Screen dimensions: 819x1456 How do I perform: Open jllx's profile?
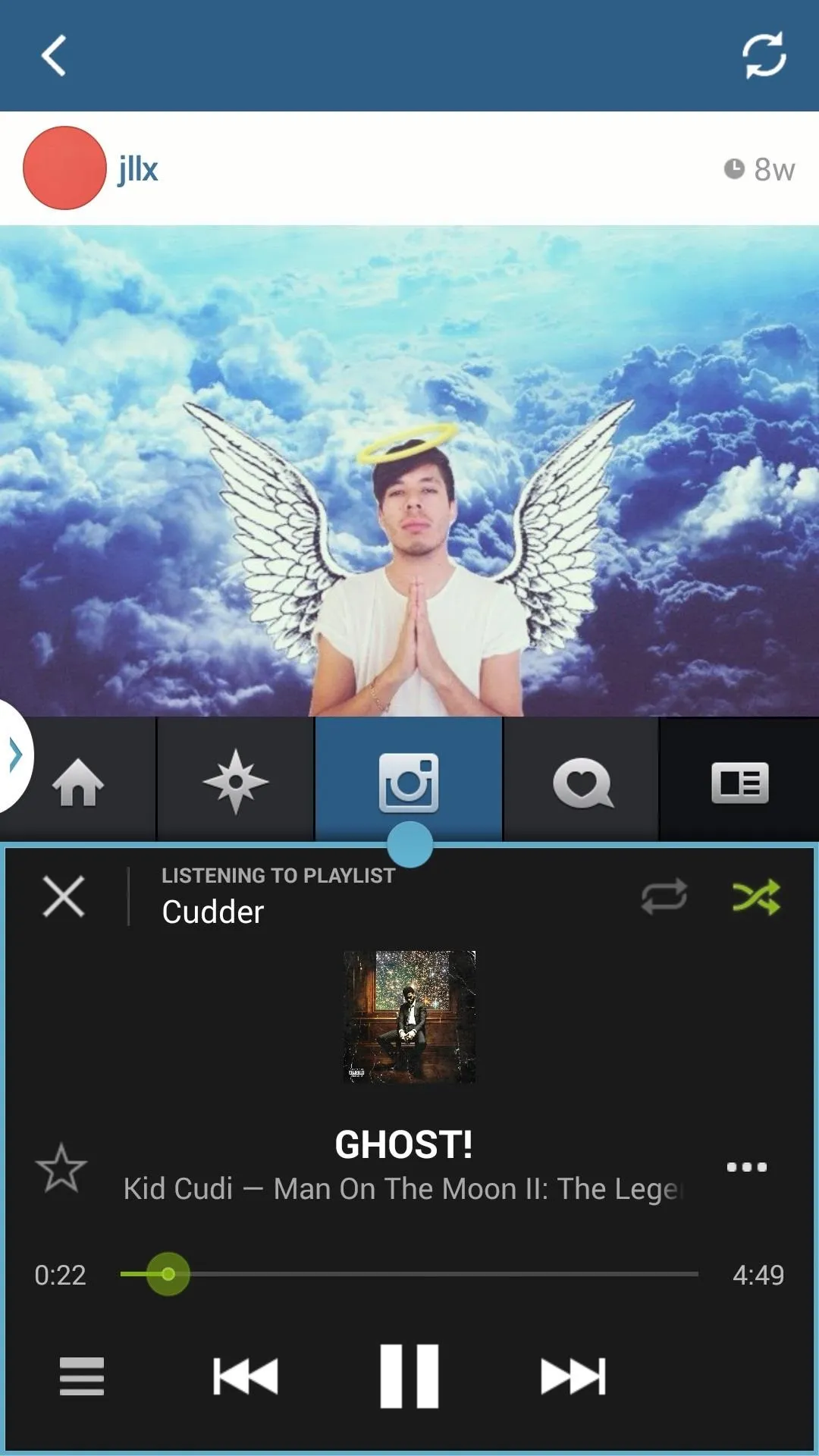coord(138,168)
